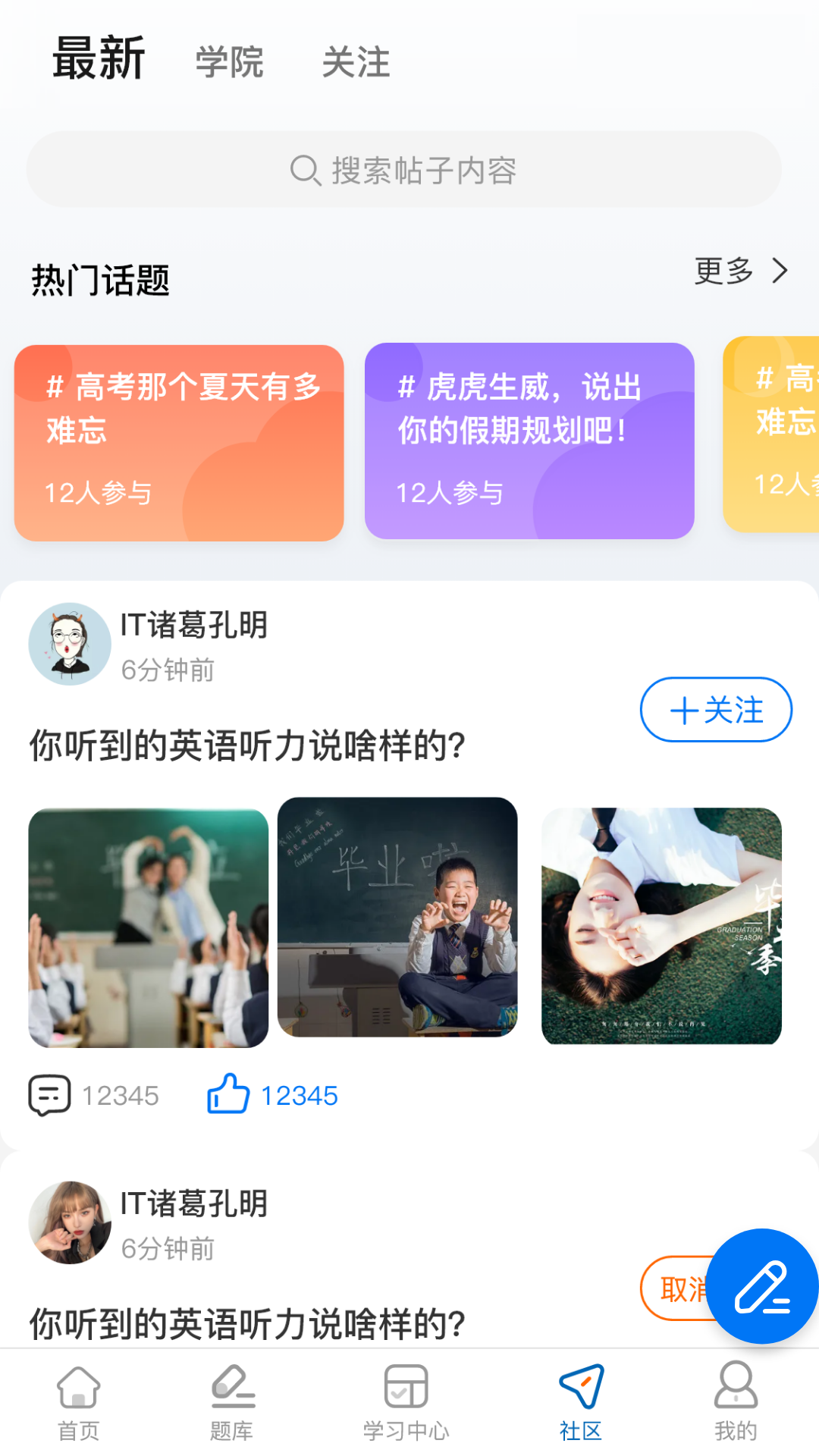Tap the 搜索帖子内容 search box

tap(403, 170)
